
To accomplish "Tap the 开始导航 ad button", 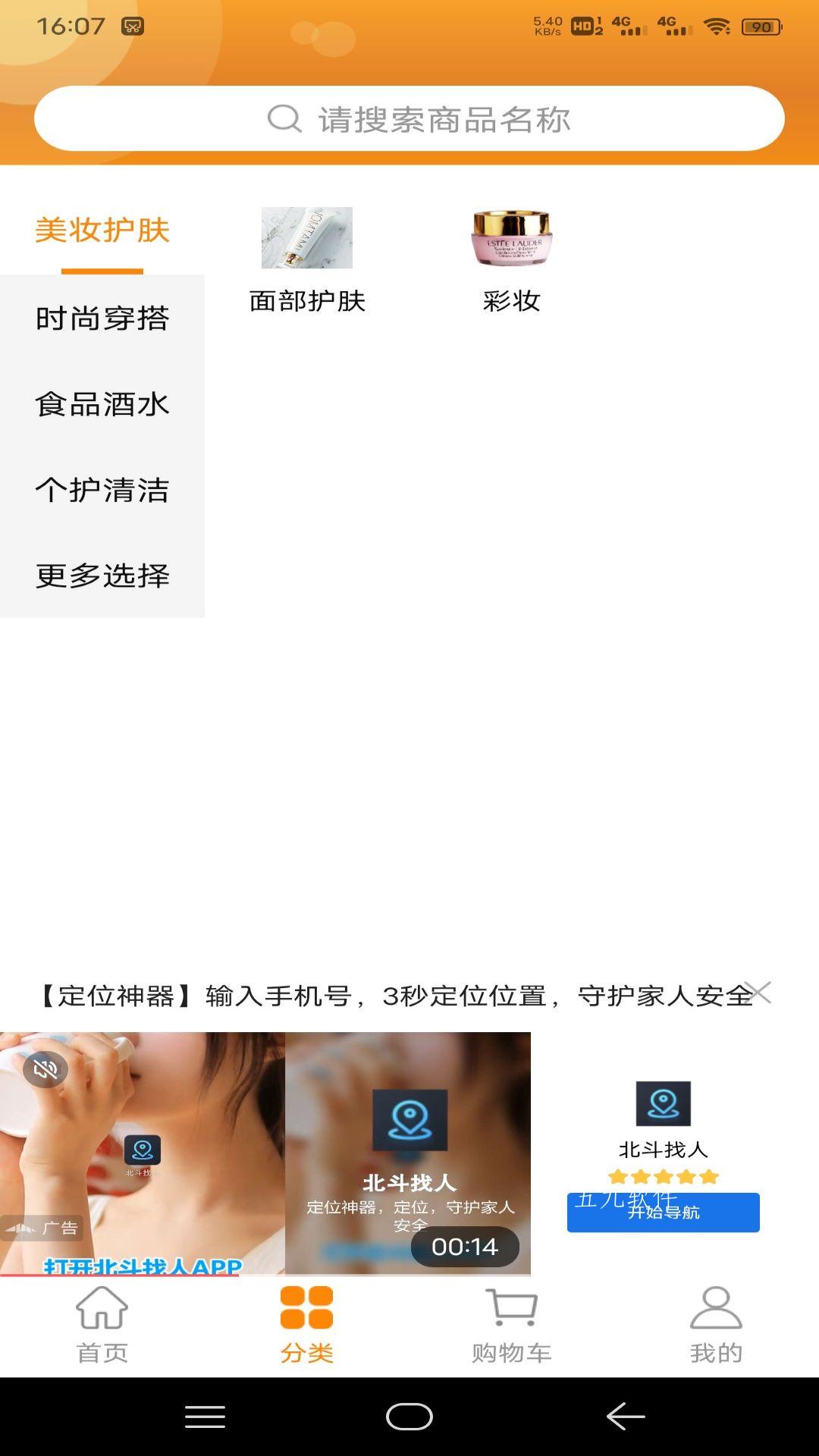I will click(x=663, y=1212).
